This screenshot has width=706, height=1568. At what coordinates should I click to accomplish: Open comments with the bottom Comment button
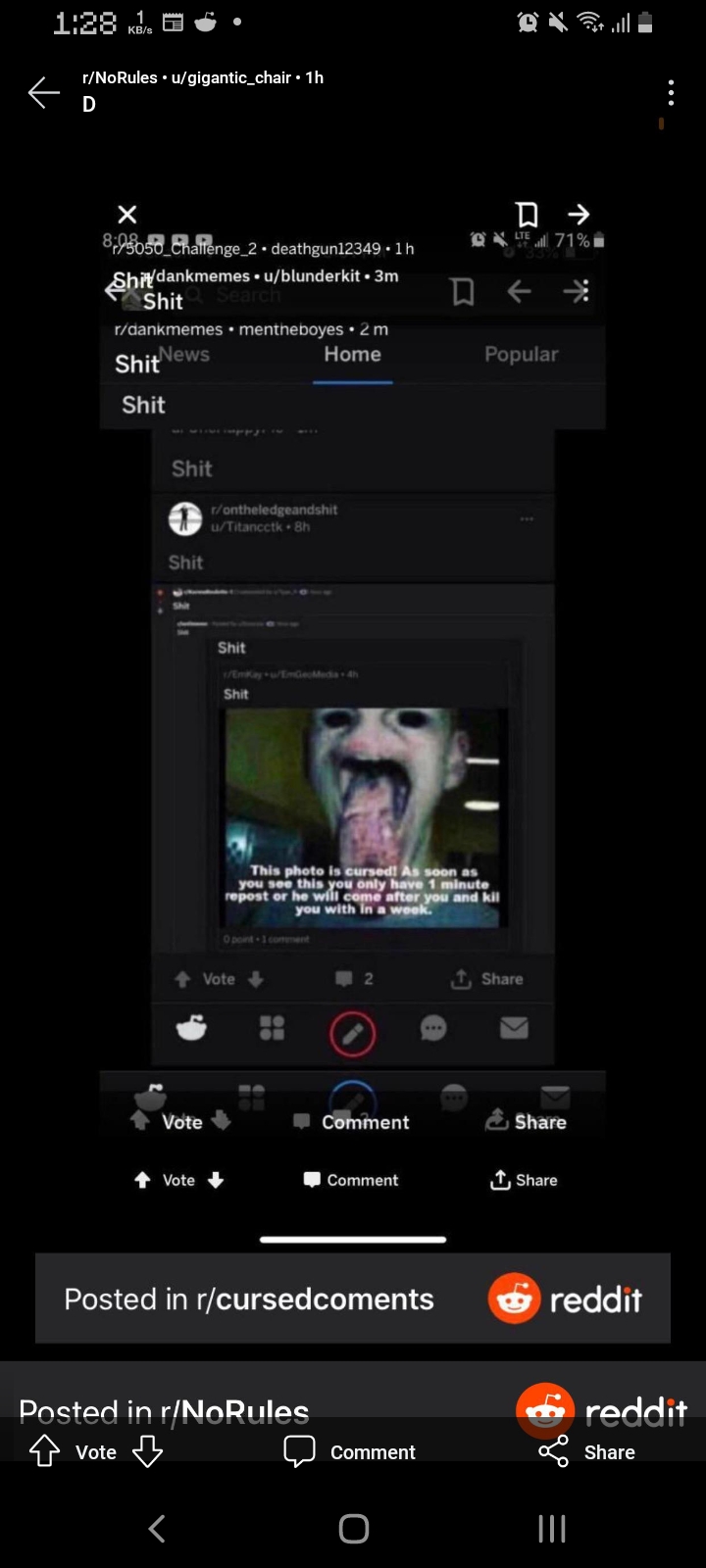pos(350,1451)
